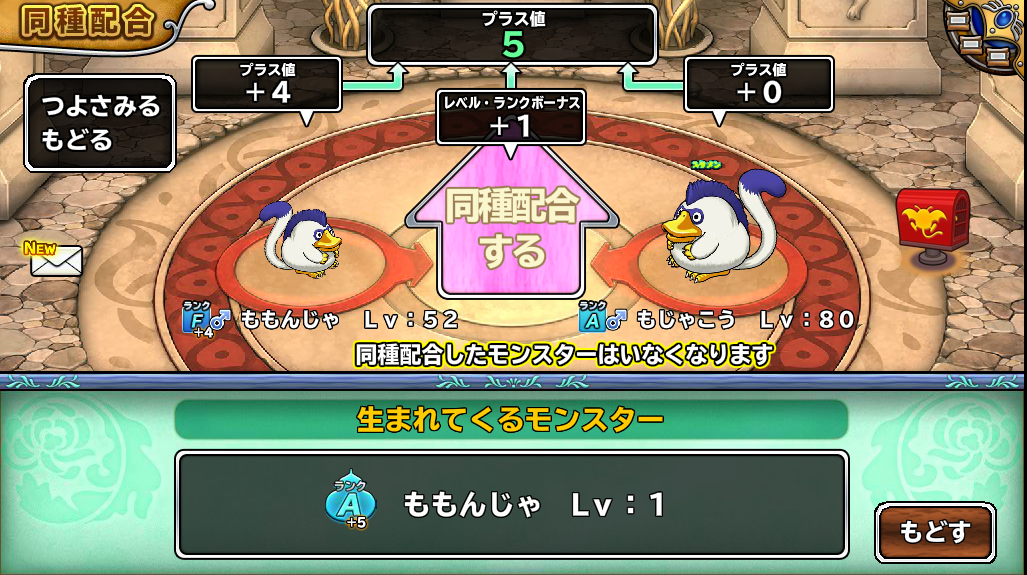This screenshot has height=575, width=1027.
Task: Tap the pink 同種配合する arrow button
Action: (511, 230)
